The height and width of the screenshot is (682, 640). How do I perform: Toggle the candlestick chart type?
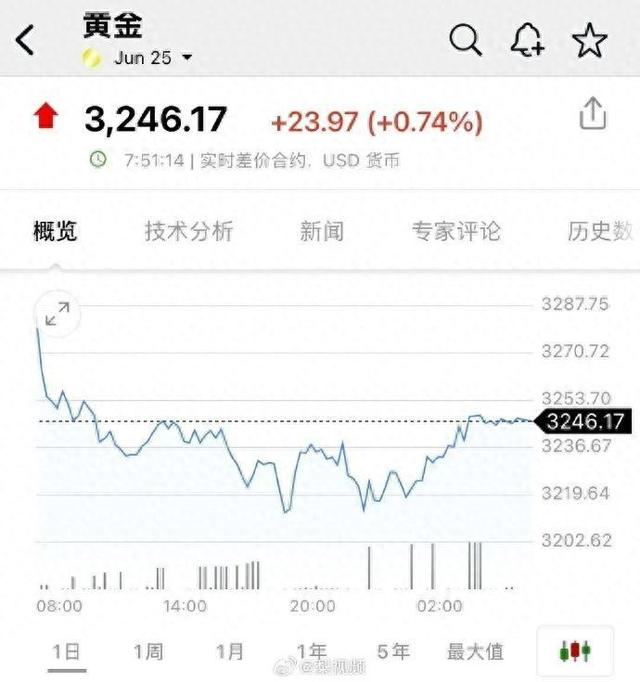click(574, 651)
